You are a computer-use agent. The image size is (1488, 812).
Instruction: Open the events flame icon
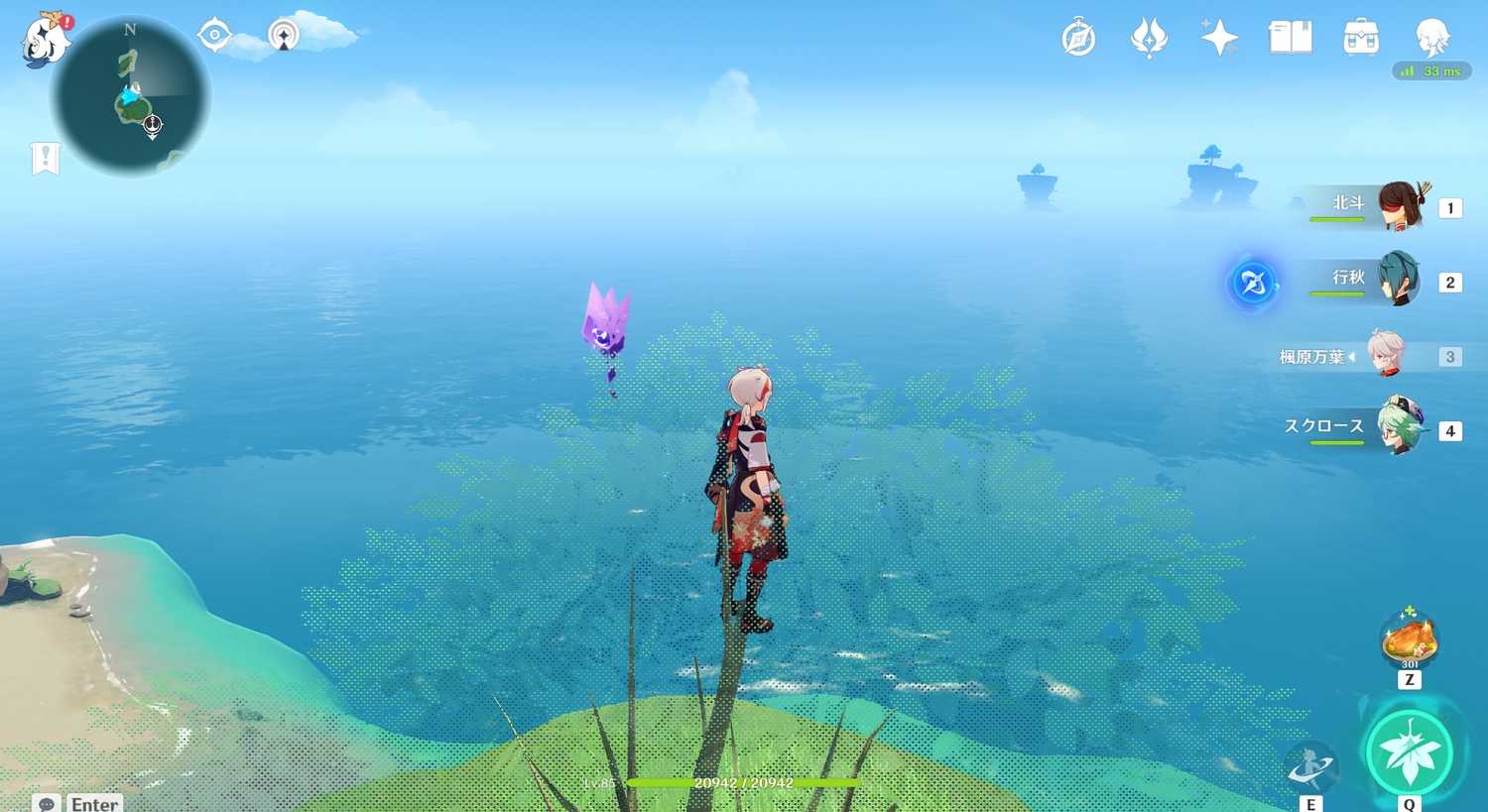tap(1149, 39)
